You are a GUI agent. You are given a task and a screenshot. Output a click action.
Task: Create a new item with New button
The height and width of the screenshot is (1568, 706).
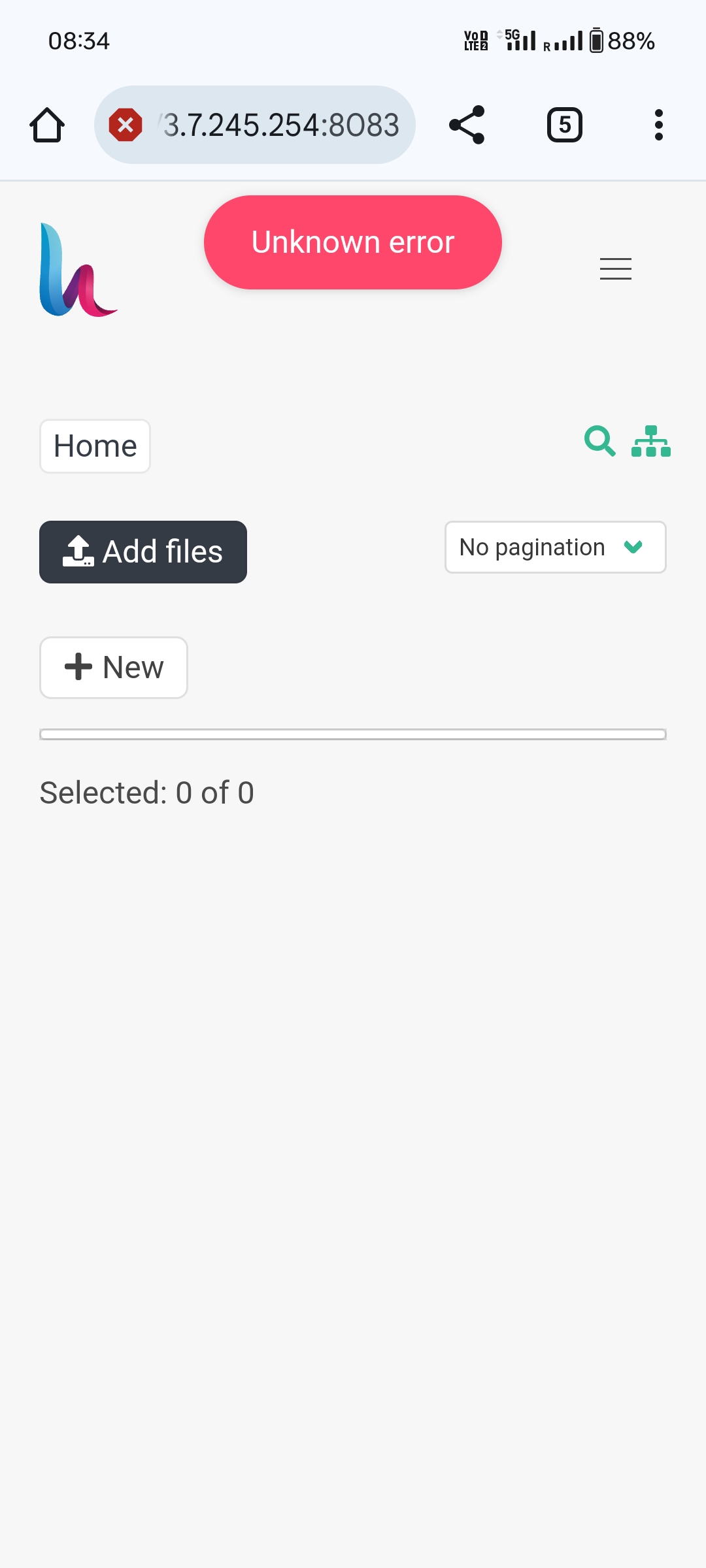[x=114, y=668]
